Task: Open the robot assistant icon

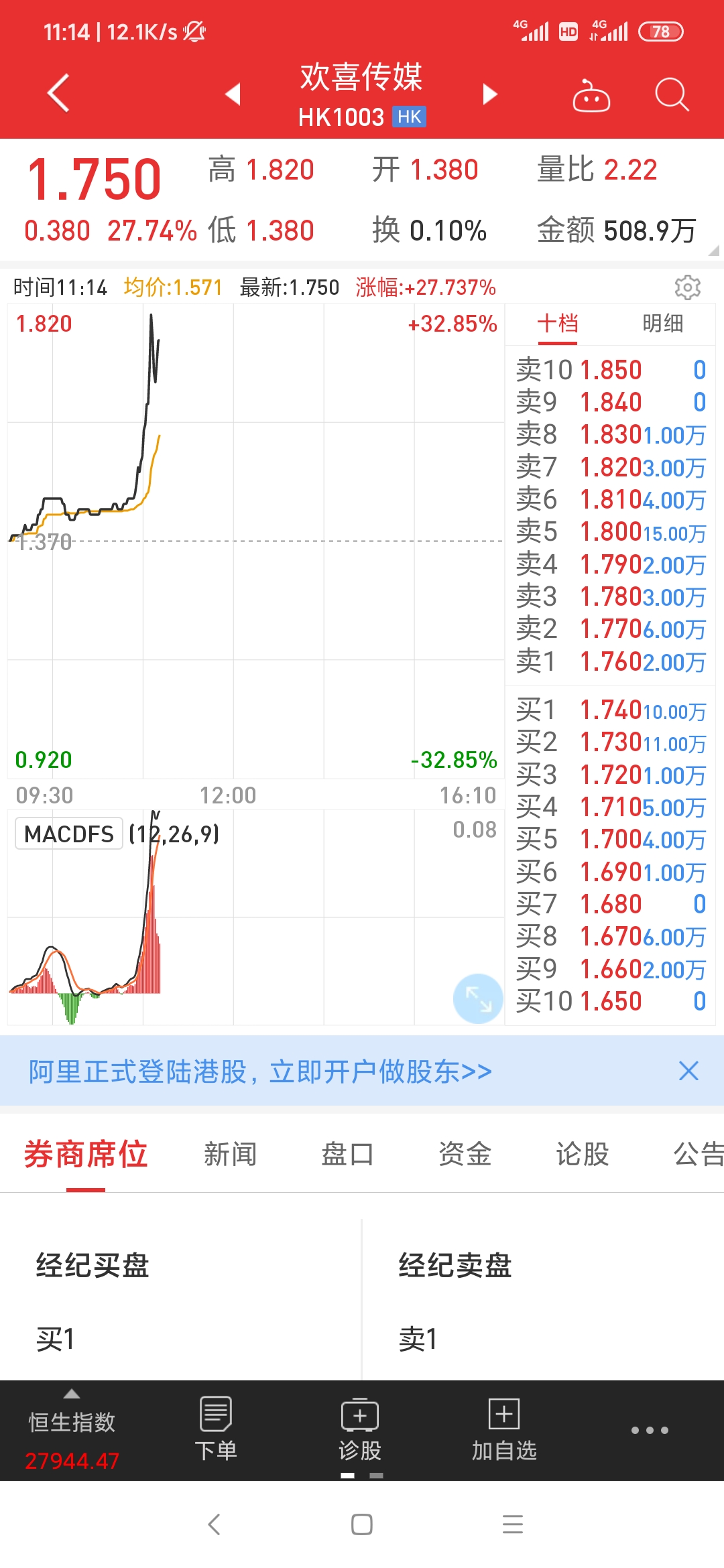Action: pos(591,95)
